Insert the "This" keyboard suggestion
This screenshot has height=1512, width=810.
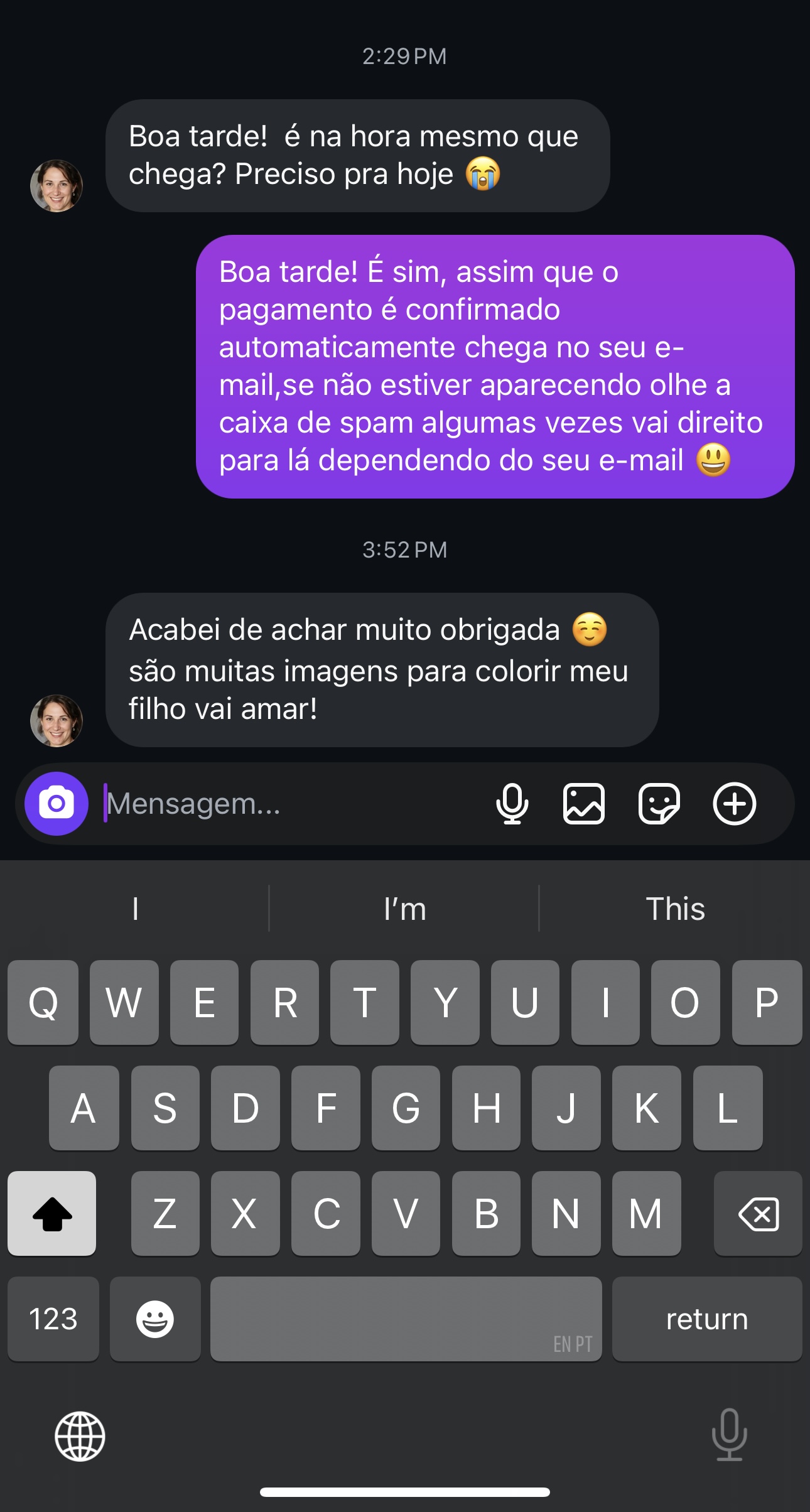tap(675, 909)
